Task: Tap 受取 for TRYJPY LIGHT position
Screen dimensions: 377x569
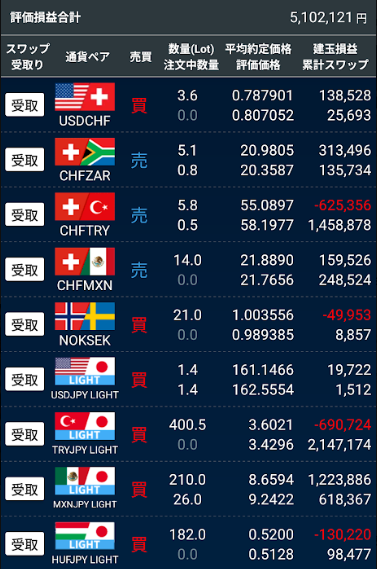Action: click(25, 434)
